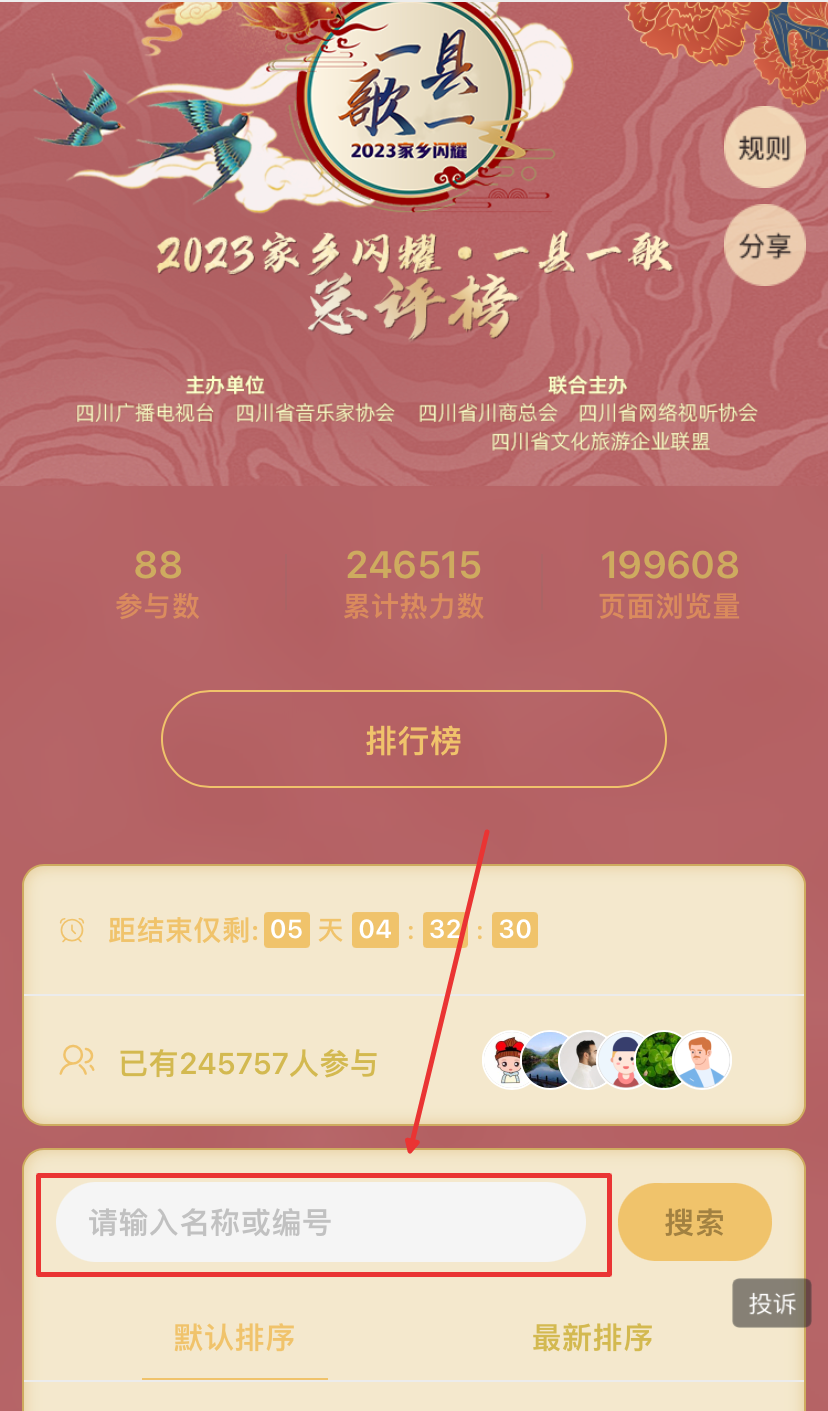Switch to the 最新排序 tab
The image size is (828, 1411).
click(x=592, y=1337)
